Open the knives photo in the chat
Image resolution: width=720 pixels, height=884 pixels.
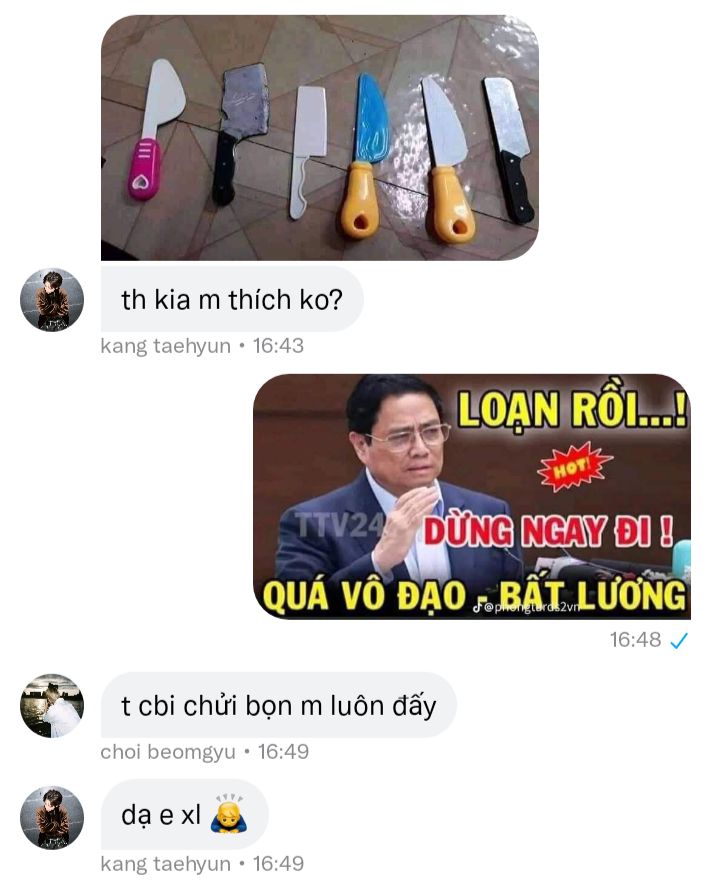pos(319,138)
